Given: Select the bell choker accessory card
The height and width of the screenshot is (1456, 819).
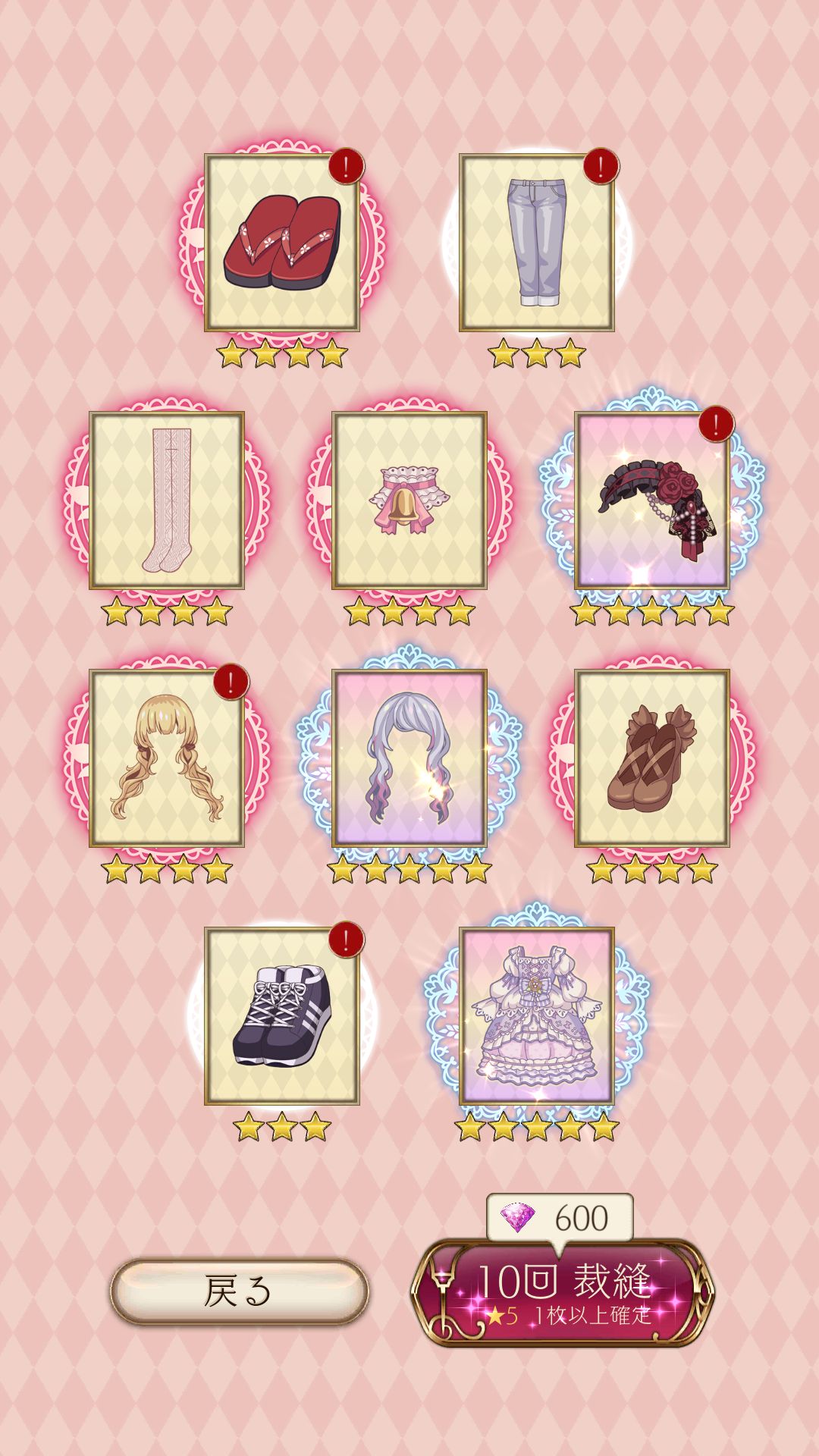Looking at the screenshot, I should [x=409, y=500].
